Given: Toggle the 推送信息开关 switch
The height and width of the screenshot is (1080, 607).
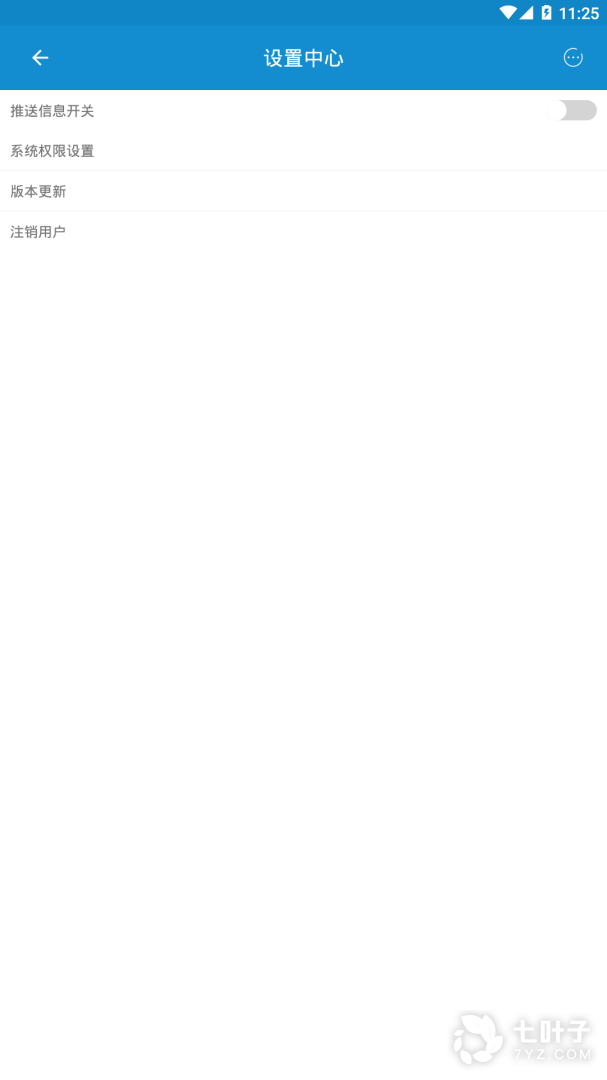Looking at the screenshot, I should pyautogui.click(x=577, y=111).
